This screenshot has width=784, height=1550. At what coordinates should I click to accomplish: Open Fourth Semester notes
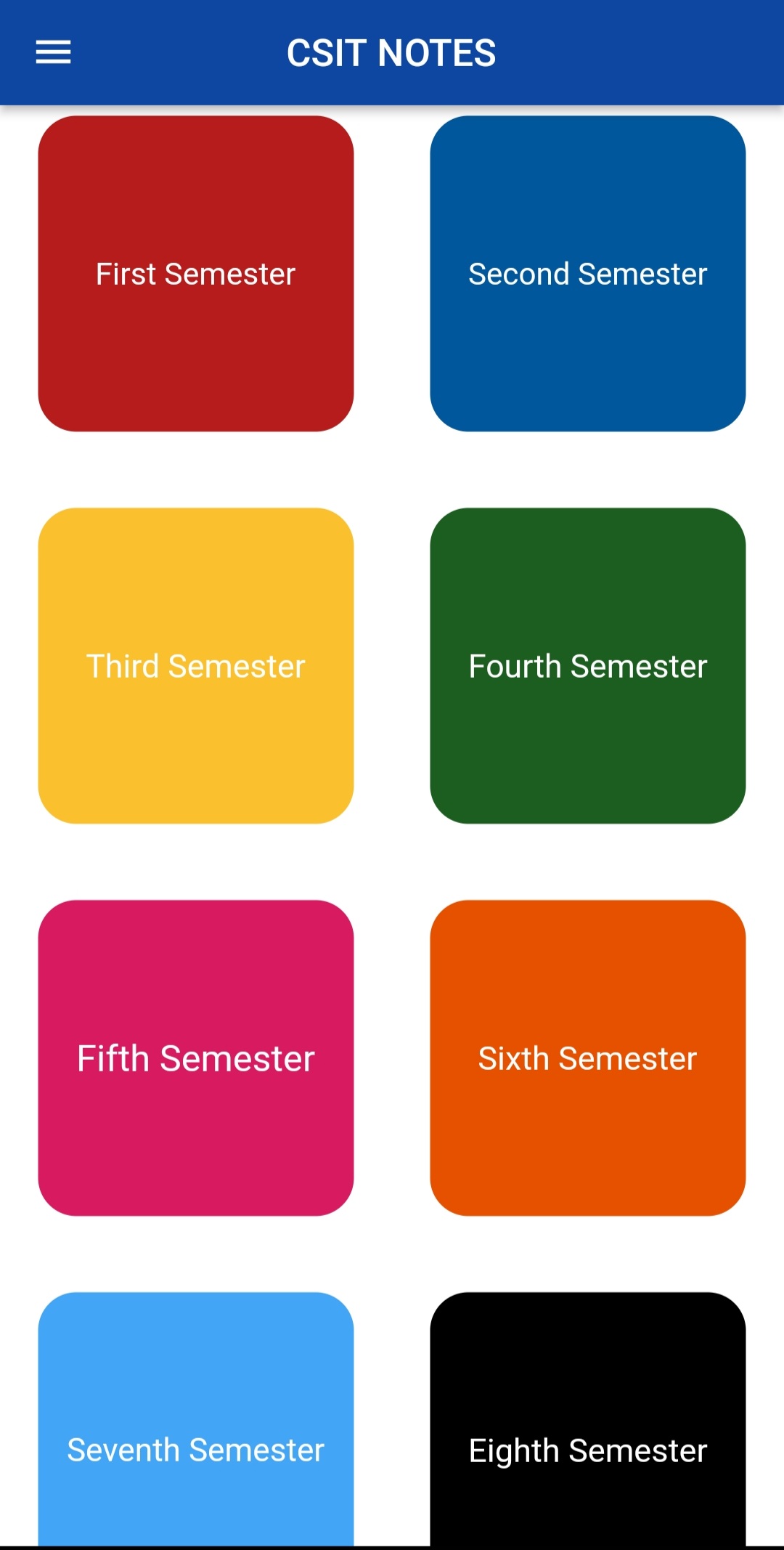point(588,666)
